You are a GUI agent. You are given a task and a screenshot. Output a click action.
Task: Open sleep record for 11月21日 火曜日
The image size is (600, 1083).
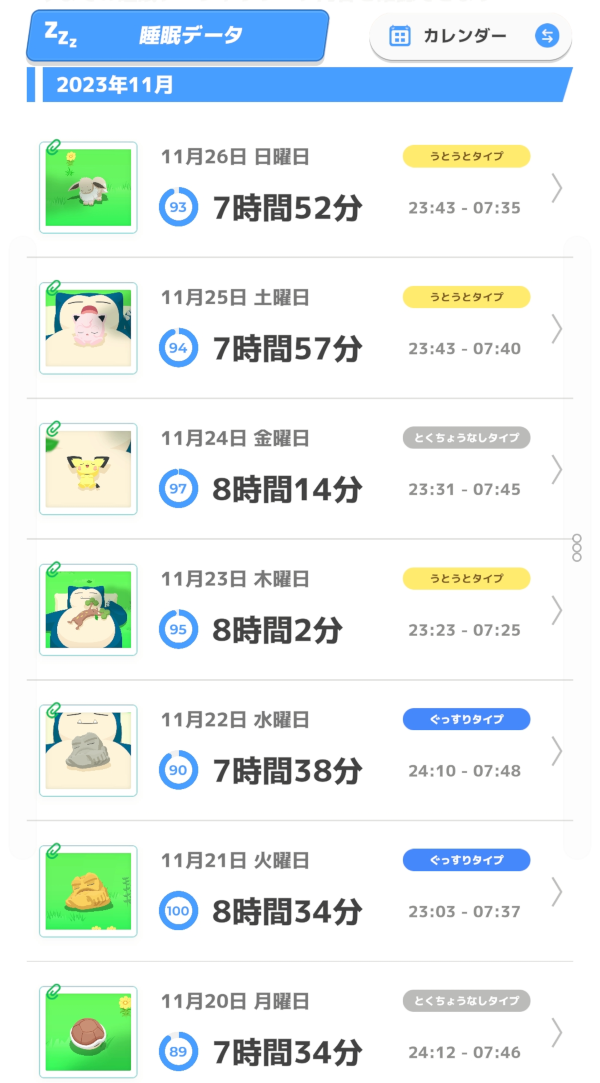(x=300, y=891)
